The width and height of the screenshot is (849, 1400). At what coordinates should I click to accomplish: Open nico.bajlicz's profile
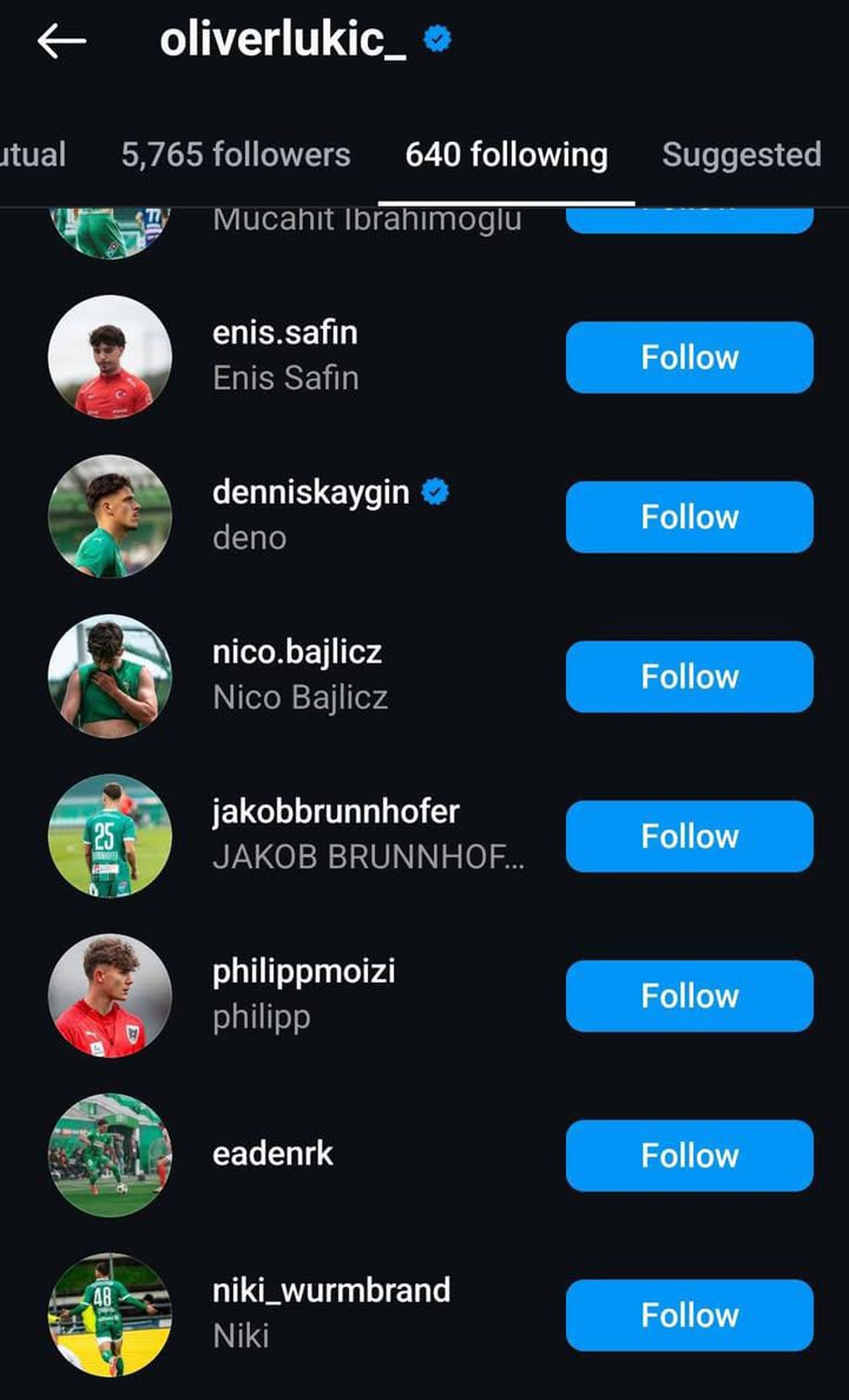click(x=296, y=652)
